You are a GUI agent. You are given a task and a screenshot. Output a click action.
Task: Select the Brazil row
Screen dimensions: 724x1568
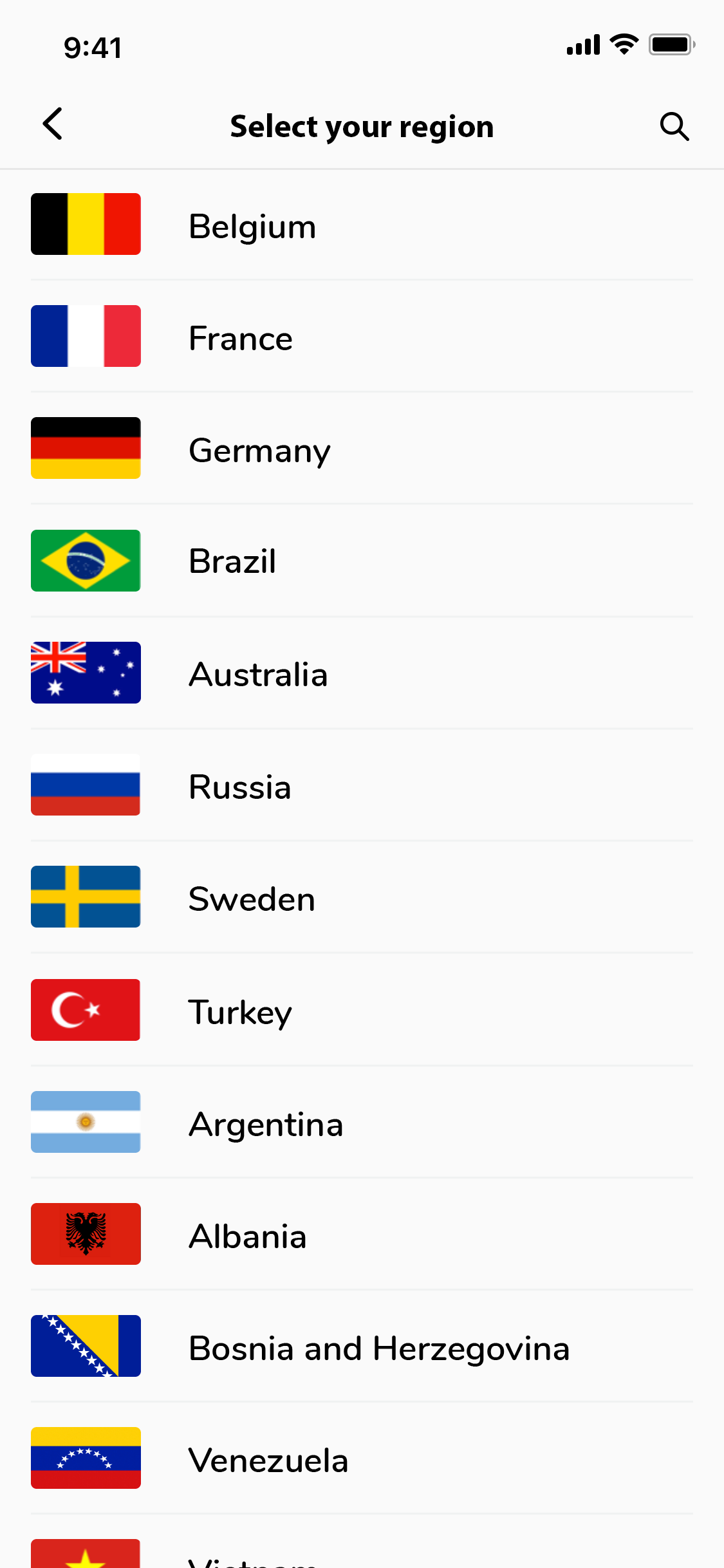coord(362,561)
